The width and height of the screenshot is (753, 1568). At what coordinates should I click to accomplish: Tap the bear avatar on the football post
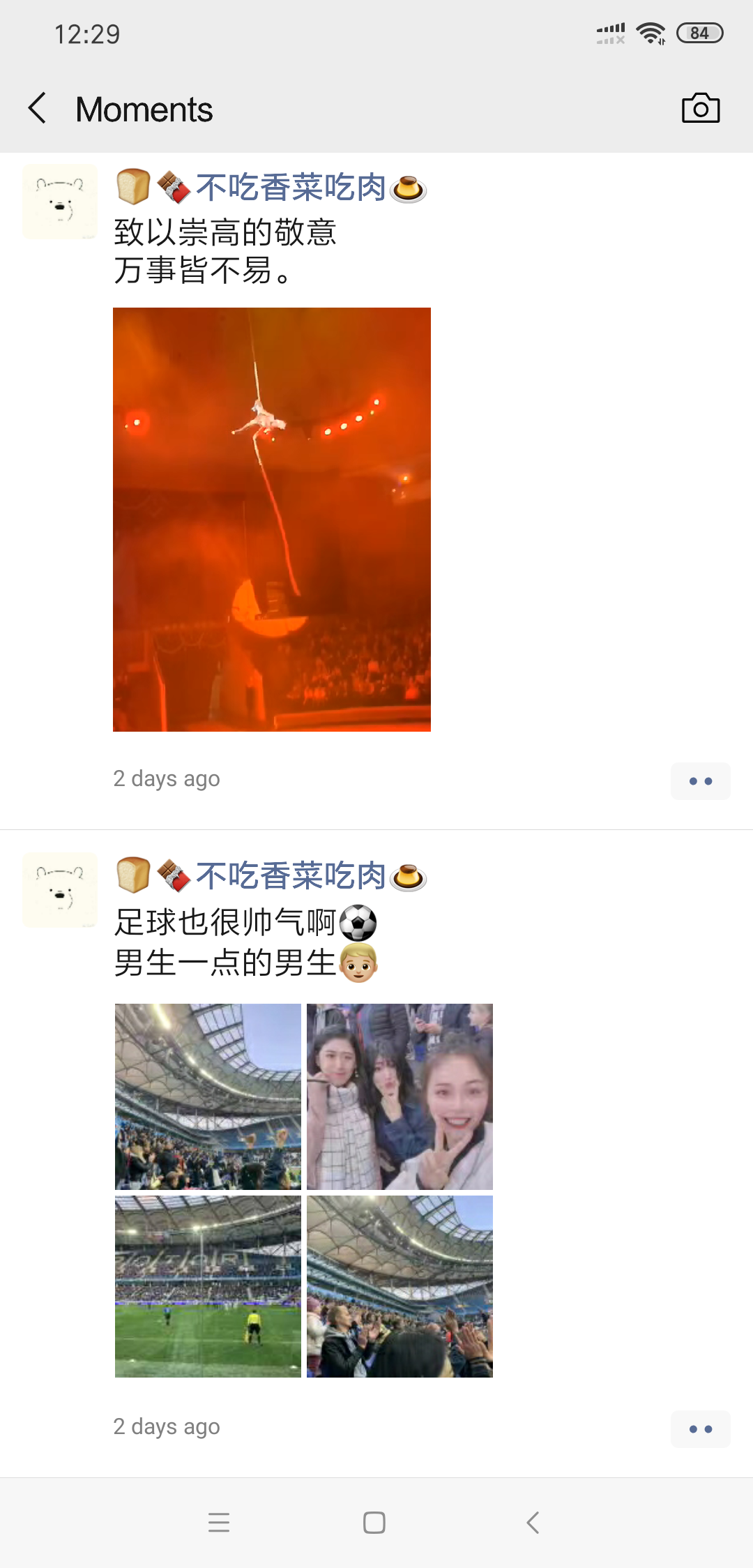(x=60, y=890)
